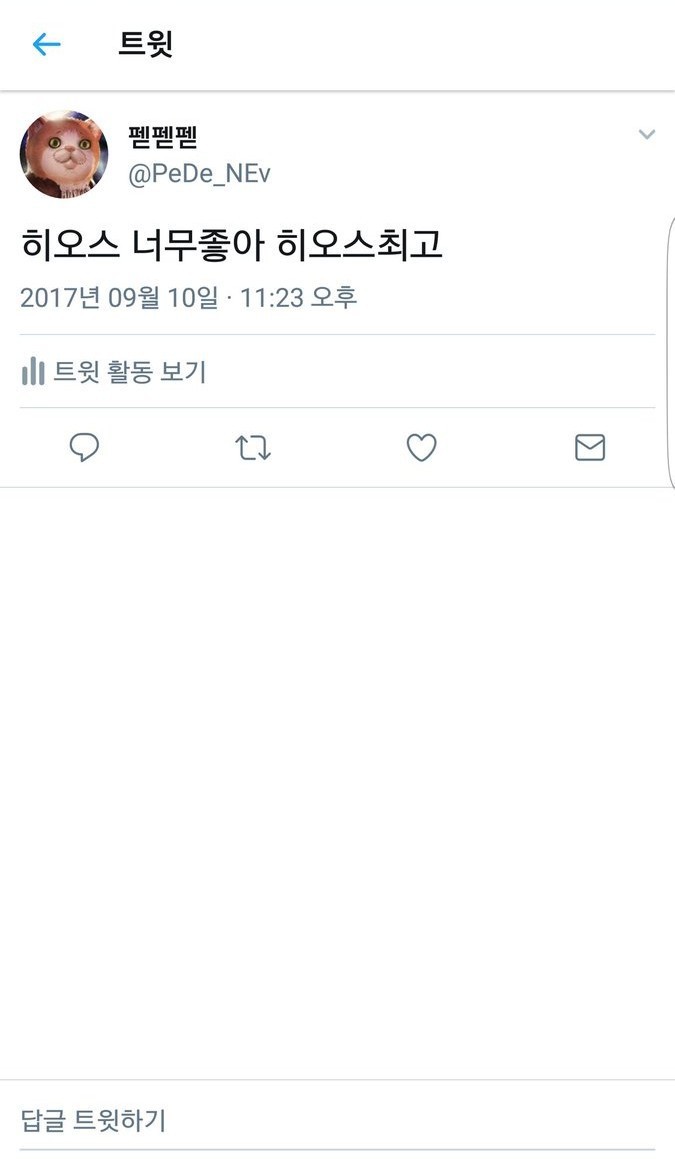Open @PeDe_NEv username profile
The height and width of the screenshot is (1159, 675).
click(x=199, y=174)
